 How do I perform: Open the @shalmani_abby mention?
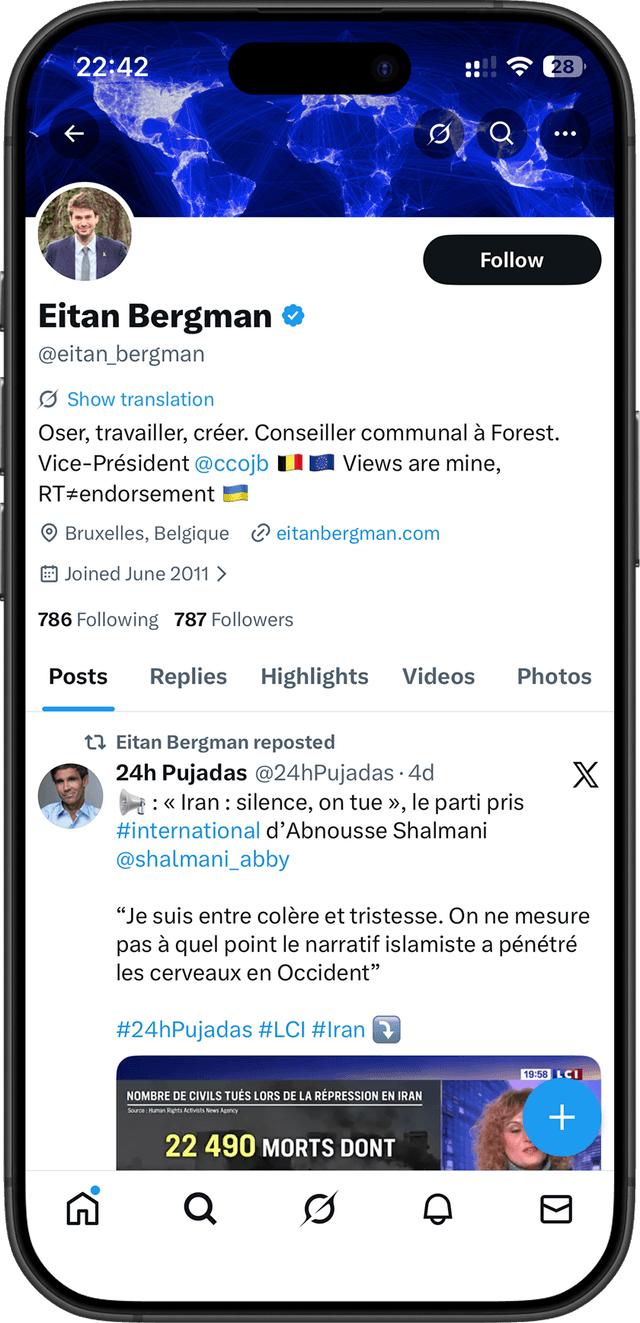pyautogui.click(x=203, y=859)
